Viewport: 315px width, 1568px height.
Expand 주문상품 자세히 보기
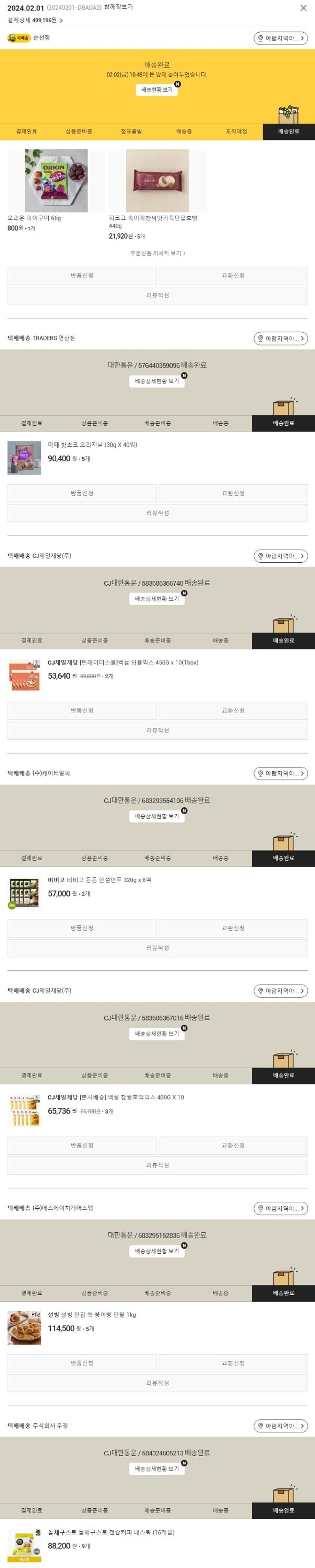(x=157, y=253)
